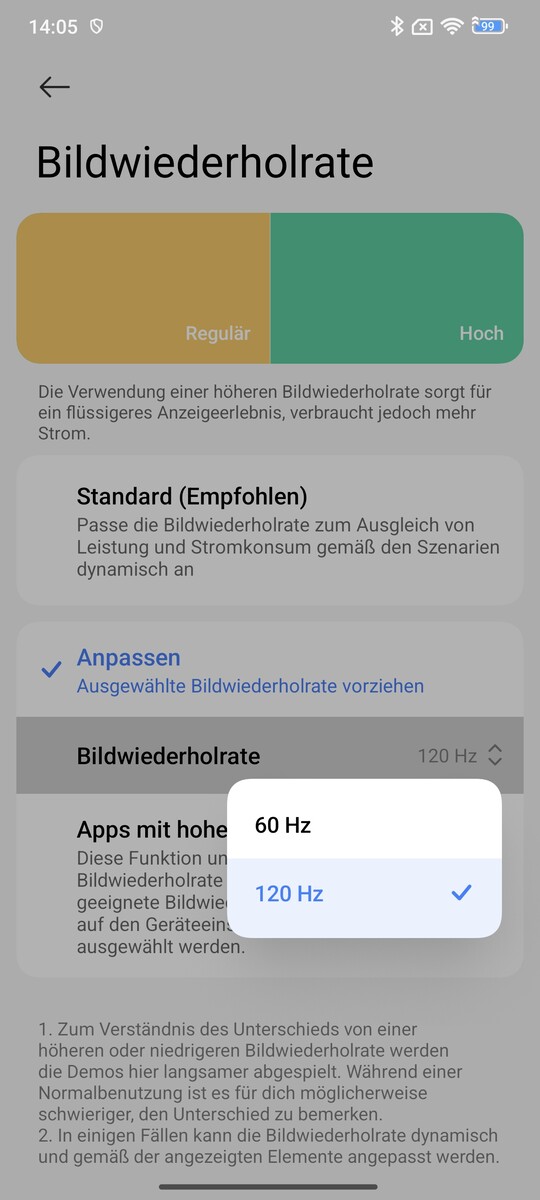Select Standard (Empfohlen) mode

[270, 531]
